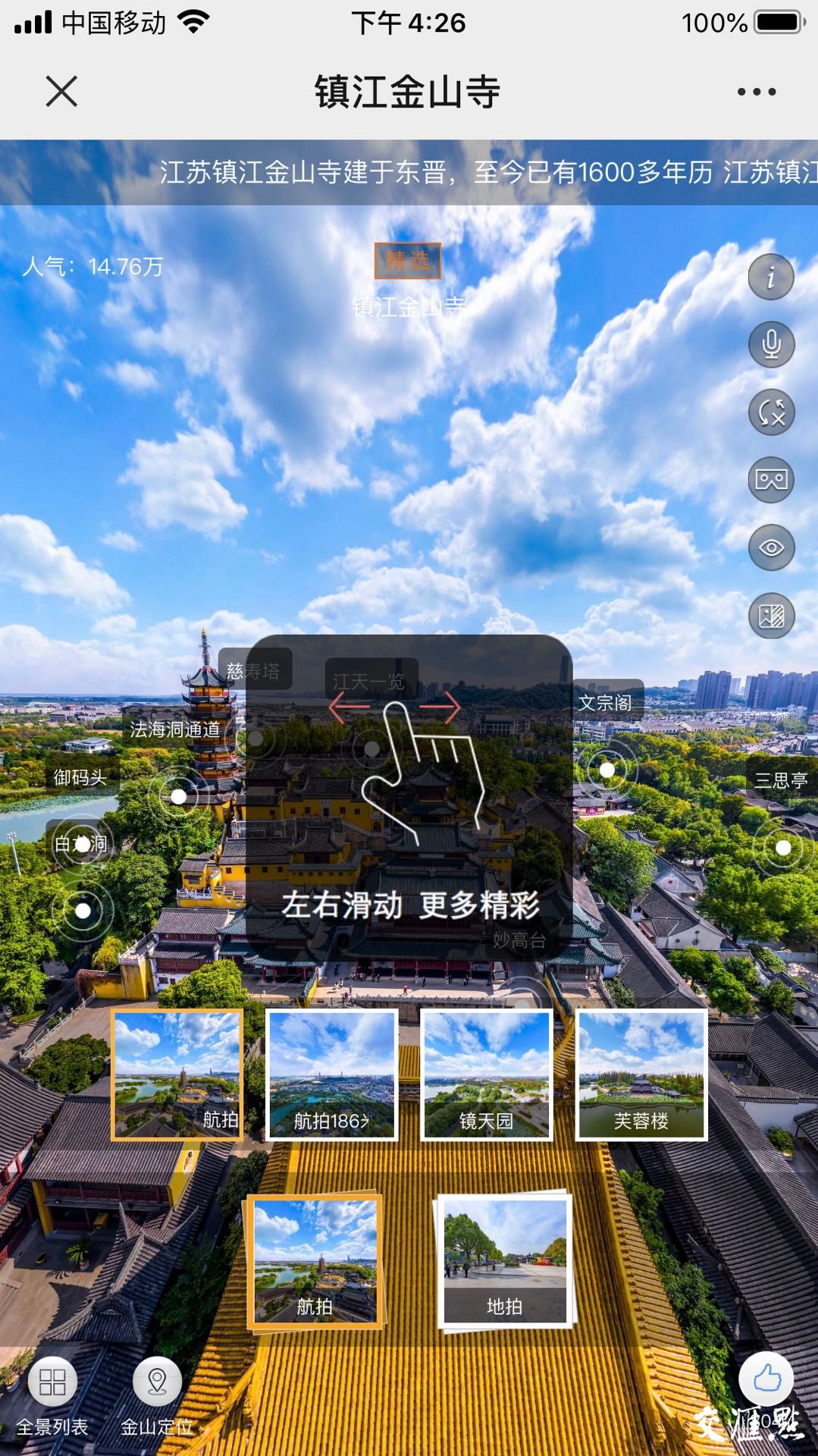
Task: Switch to the 精选 tab
Action: [407, 260]
